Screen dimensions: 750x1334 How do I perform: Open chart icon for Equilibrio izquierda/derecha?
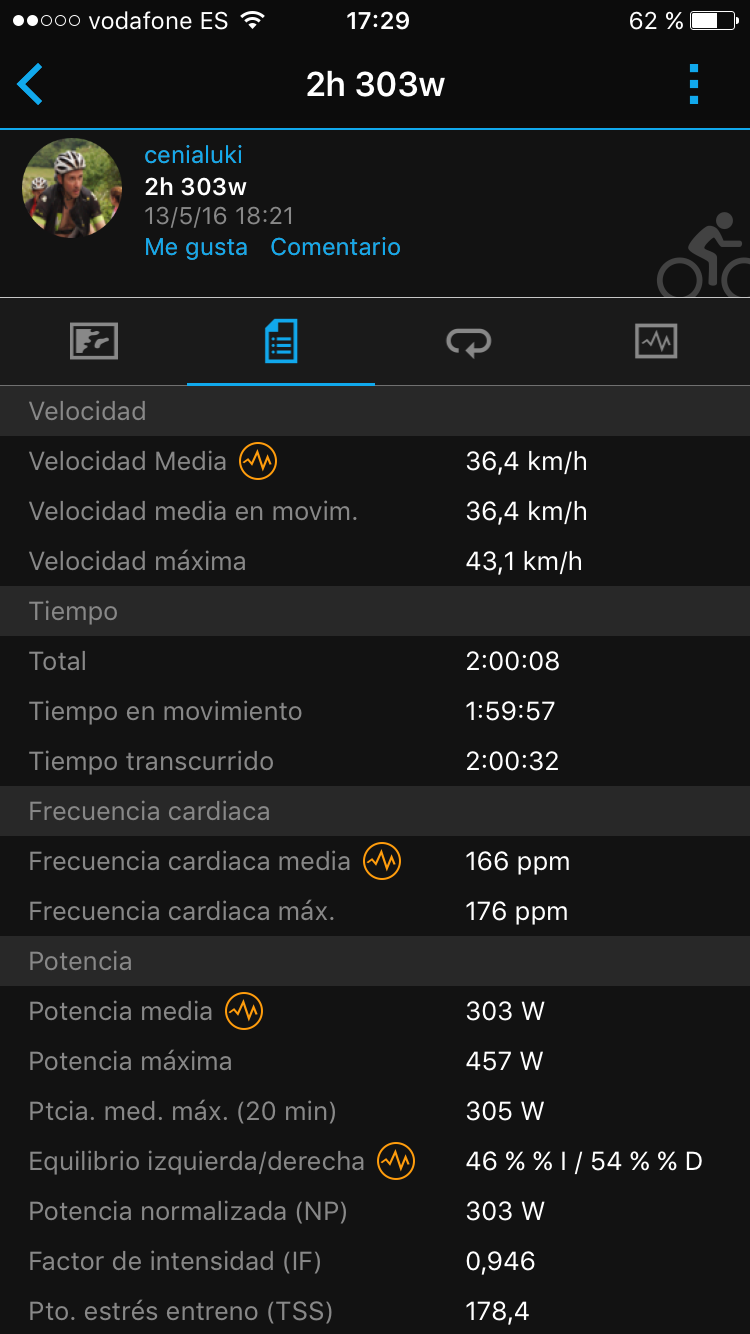(396, 1161)
